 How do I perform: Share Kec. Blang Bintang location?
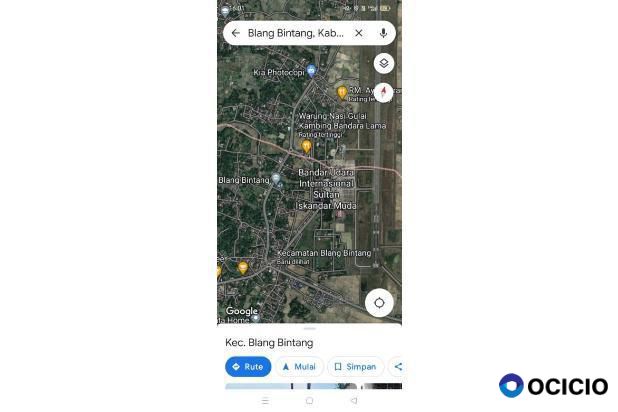tap(397, 367)
